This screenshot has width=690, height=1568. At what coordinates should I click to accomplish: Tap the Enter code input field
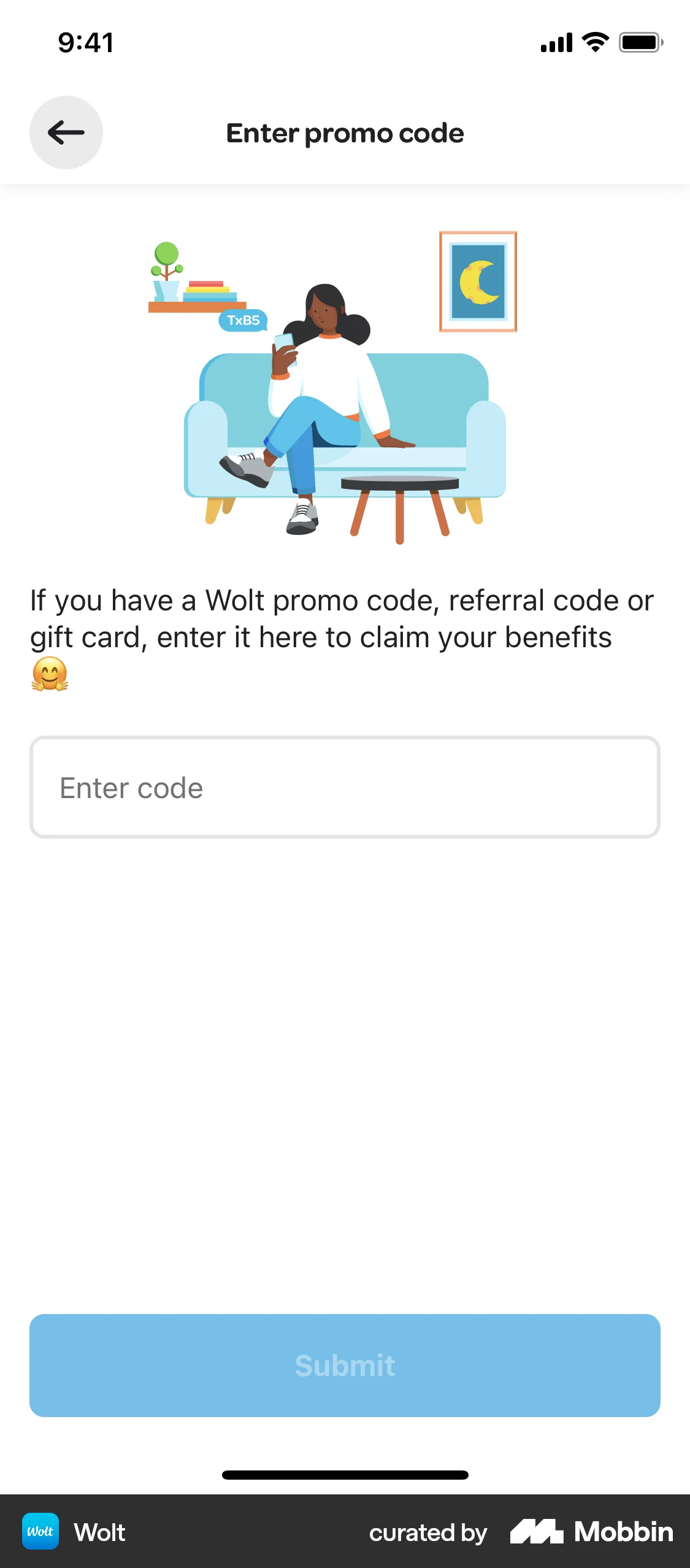coord(345,787)
